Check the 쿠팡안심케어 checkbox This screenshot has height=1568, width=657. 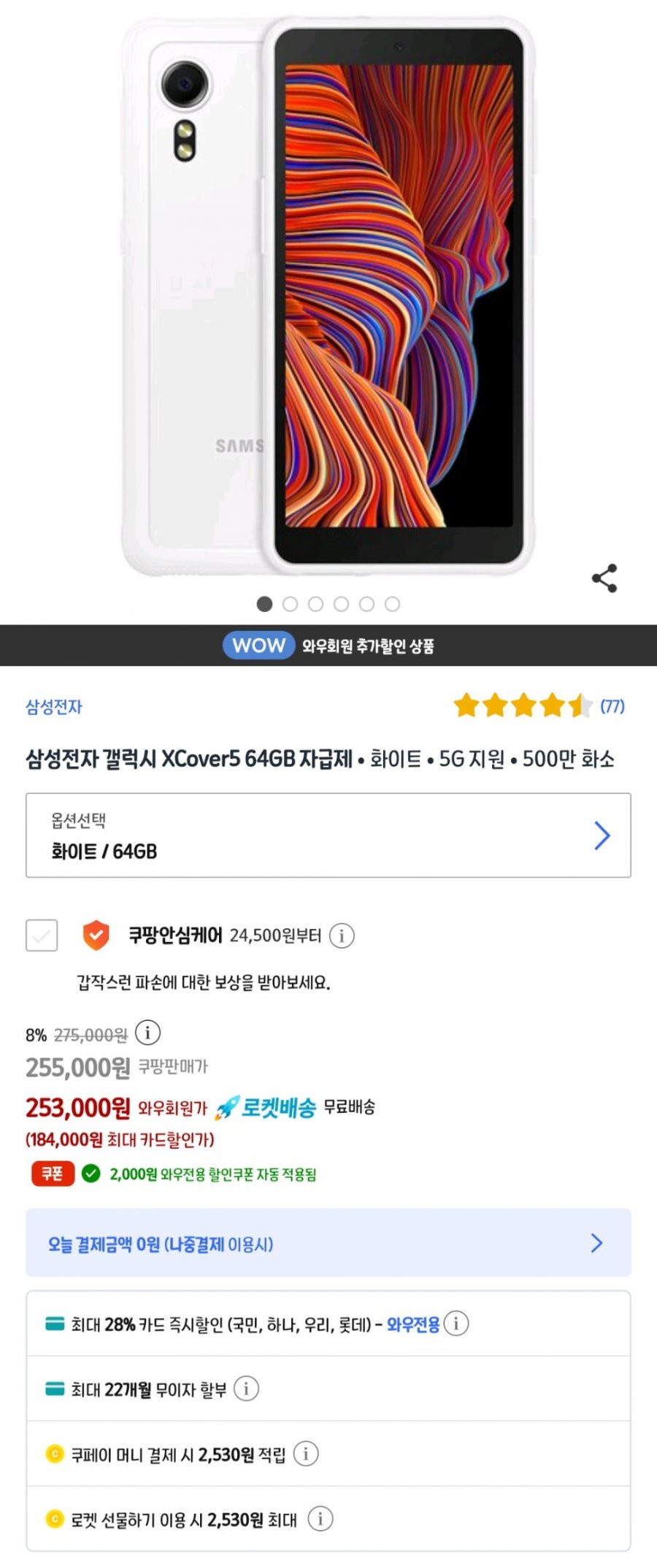(42, 935)
